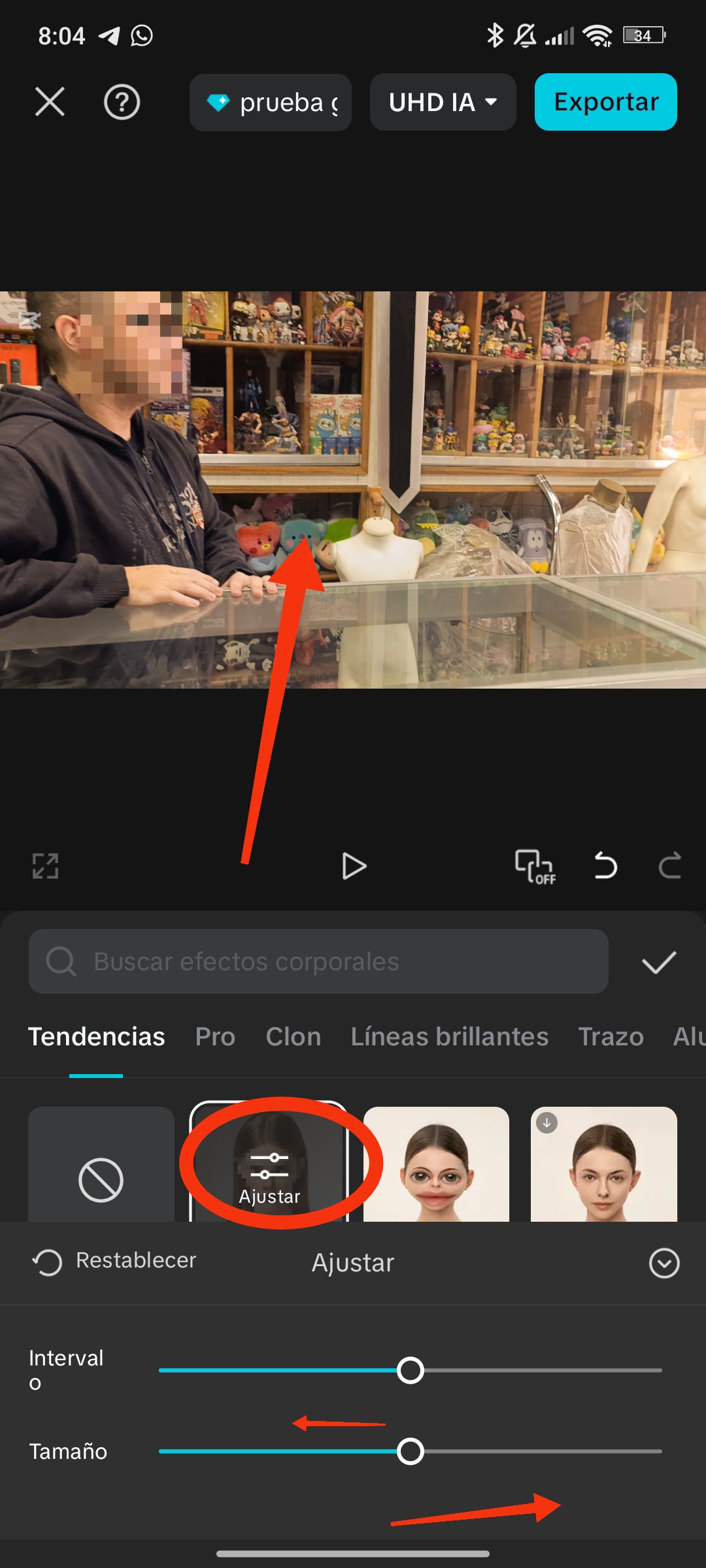Tap Restablecer to reset adjustments
Screen dimensions: 706x1568
pyautogui.click(x=115, y=1261)
